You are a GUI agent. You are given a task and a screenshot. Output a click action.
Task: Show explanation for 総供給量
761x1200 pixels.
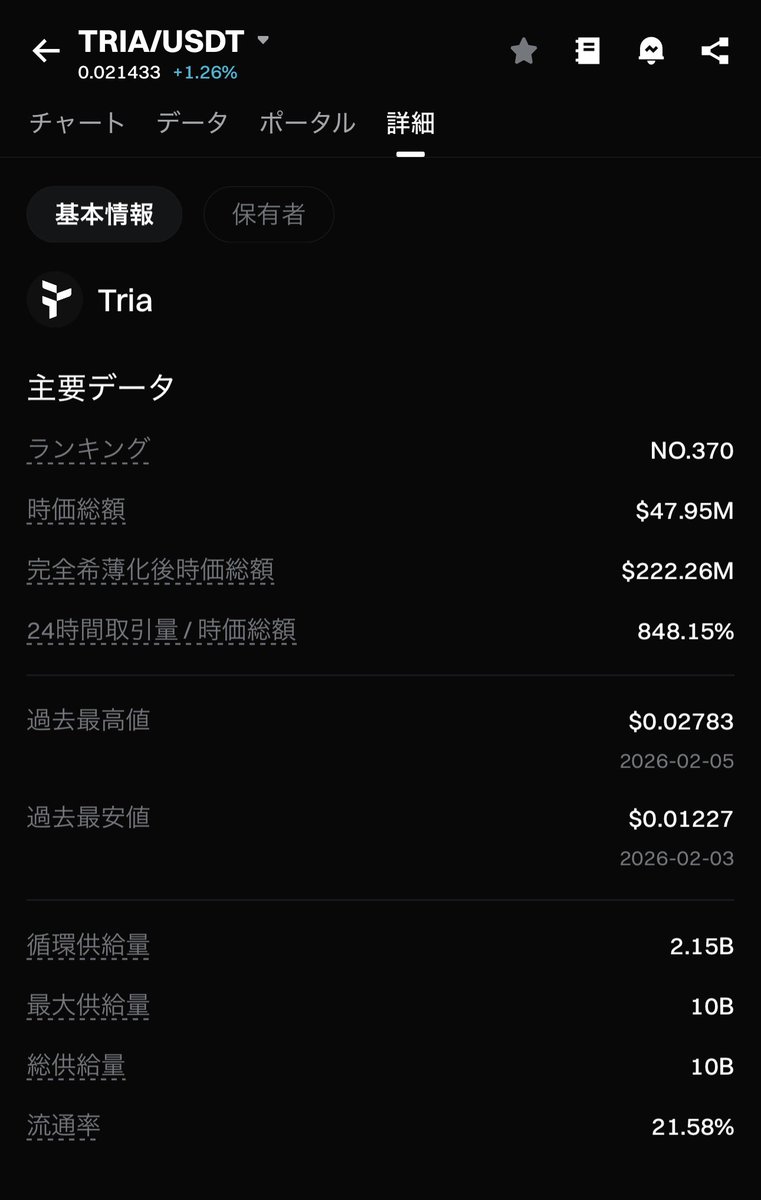(x=76, y=1066)
